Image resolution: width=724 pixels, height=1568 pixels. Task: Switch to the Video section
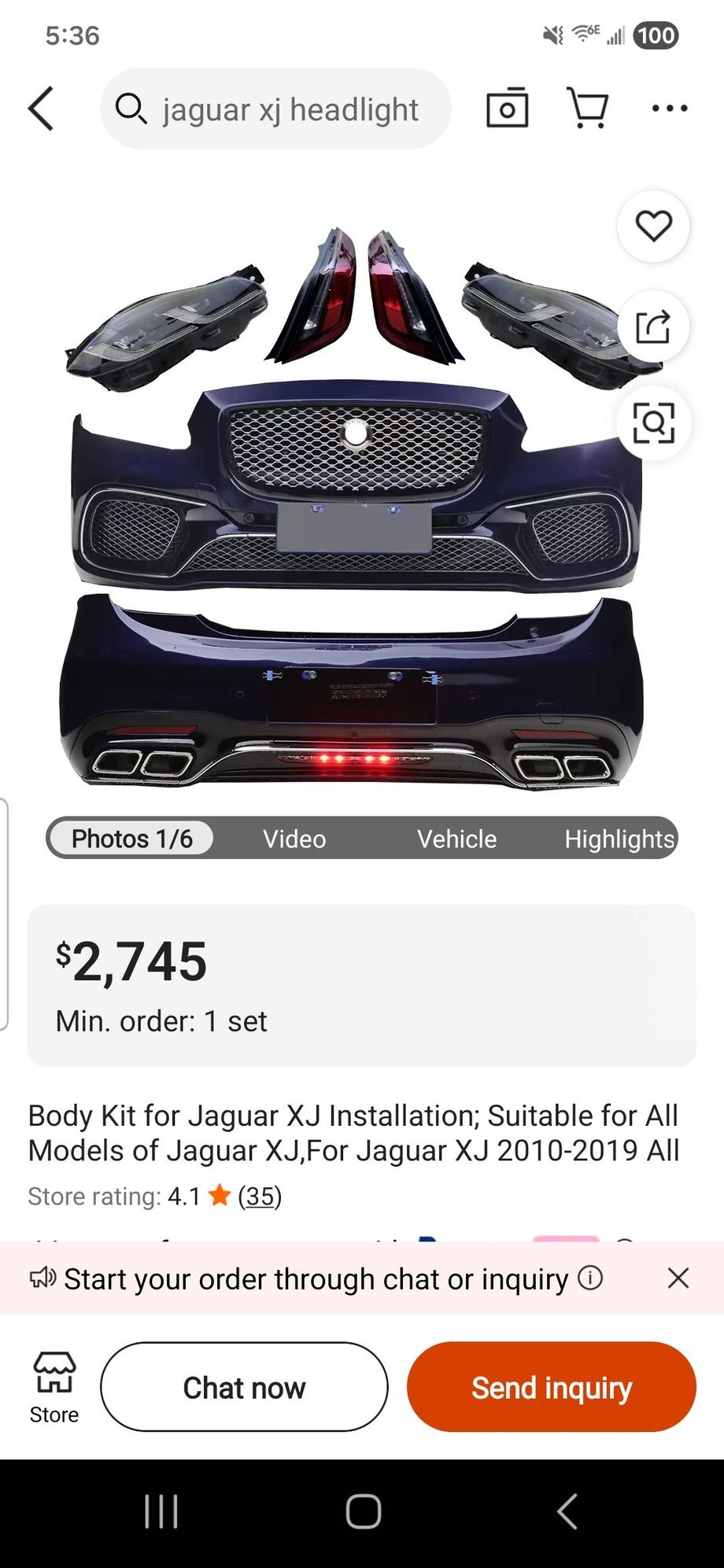(x=294, y=839)
